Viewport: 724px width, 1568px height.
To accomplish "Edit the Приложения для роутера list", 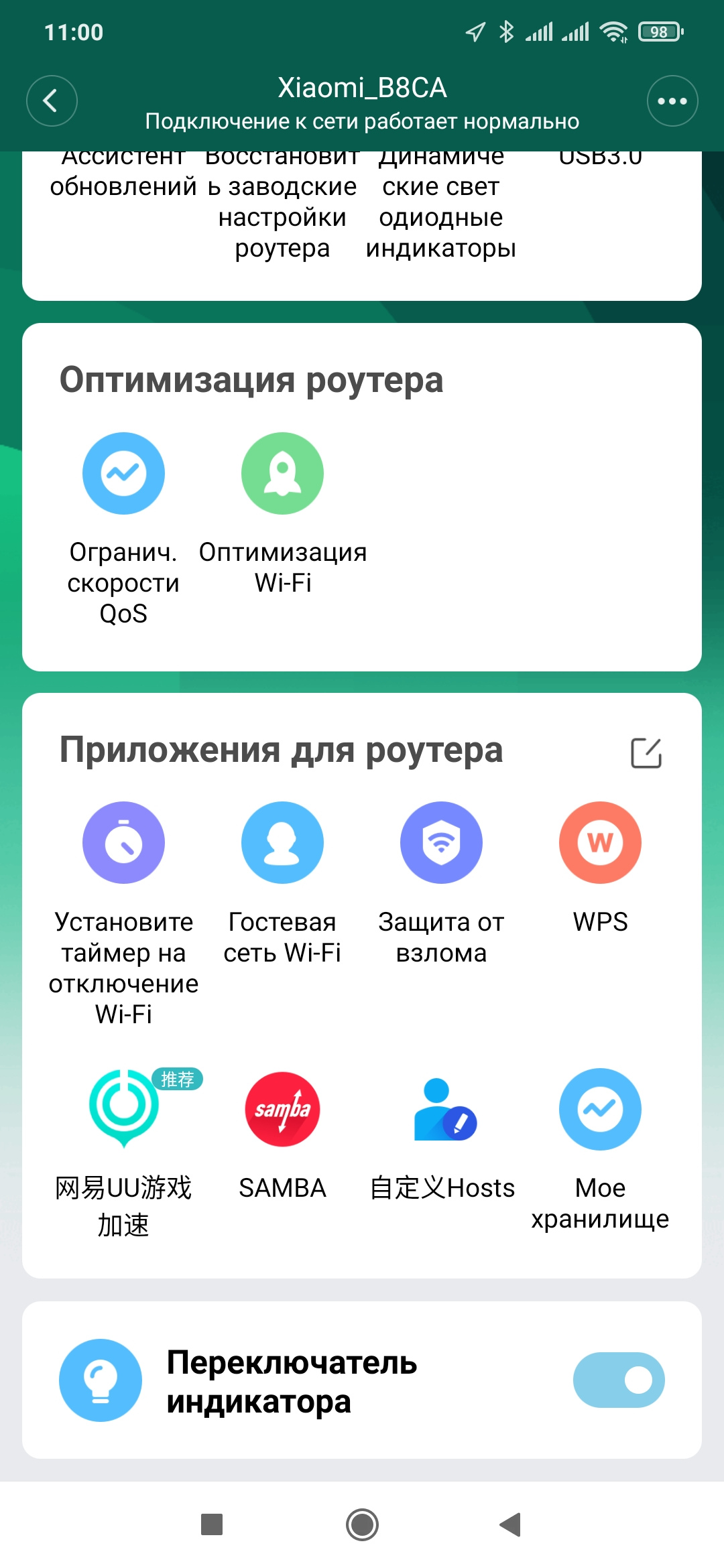I will 646,753.
